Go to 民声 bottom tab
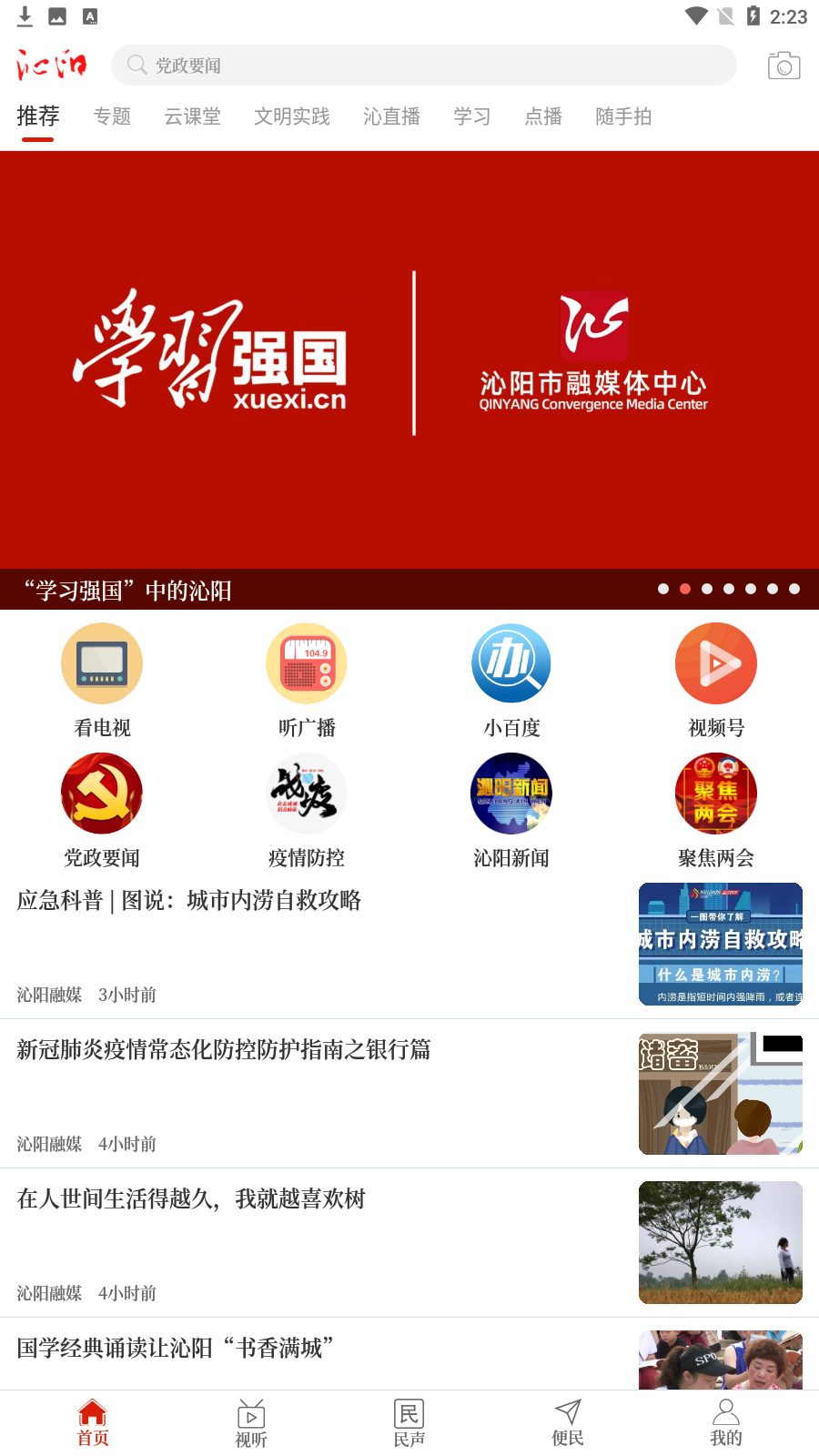The width and height of the screenshot is (819, 1456). coord(409,1423)
